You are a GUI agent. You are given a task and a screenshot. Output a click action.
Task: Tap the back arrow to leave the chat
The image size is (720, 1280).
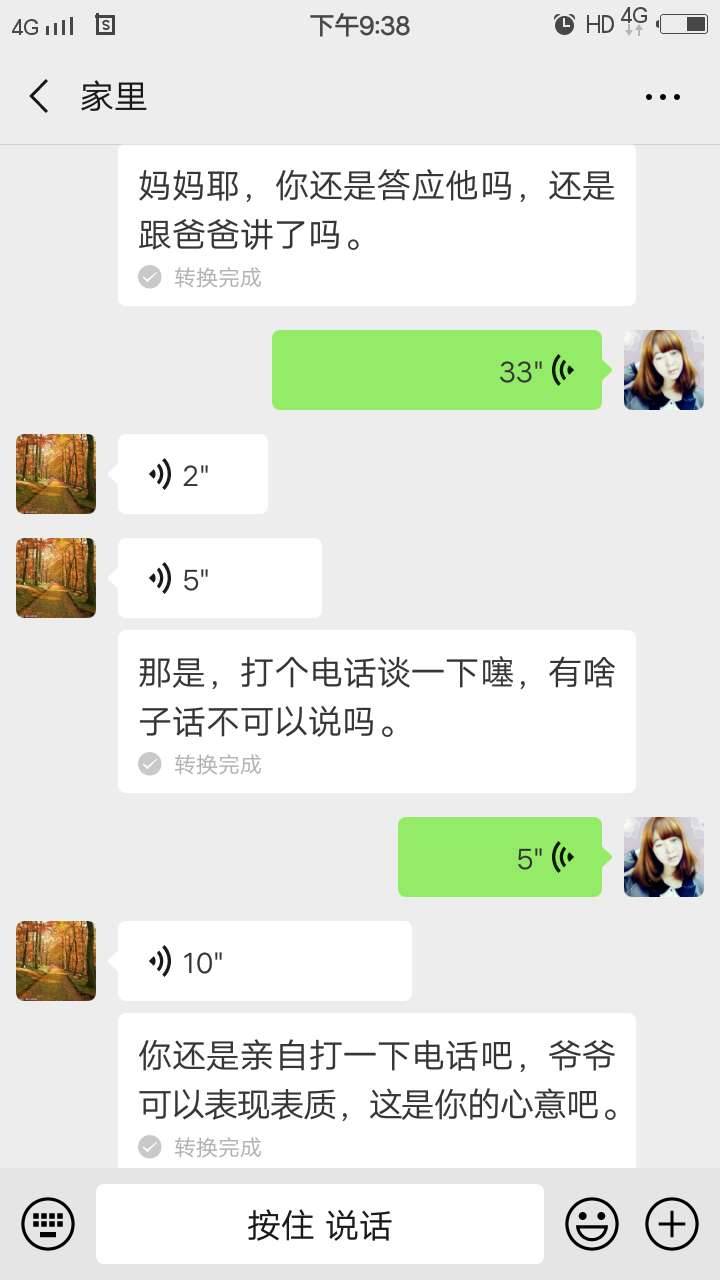(38, 96)
